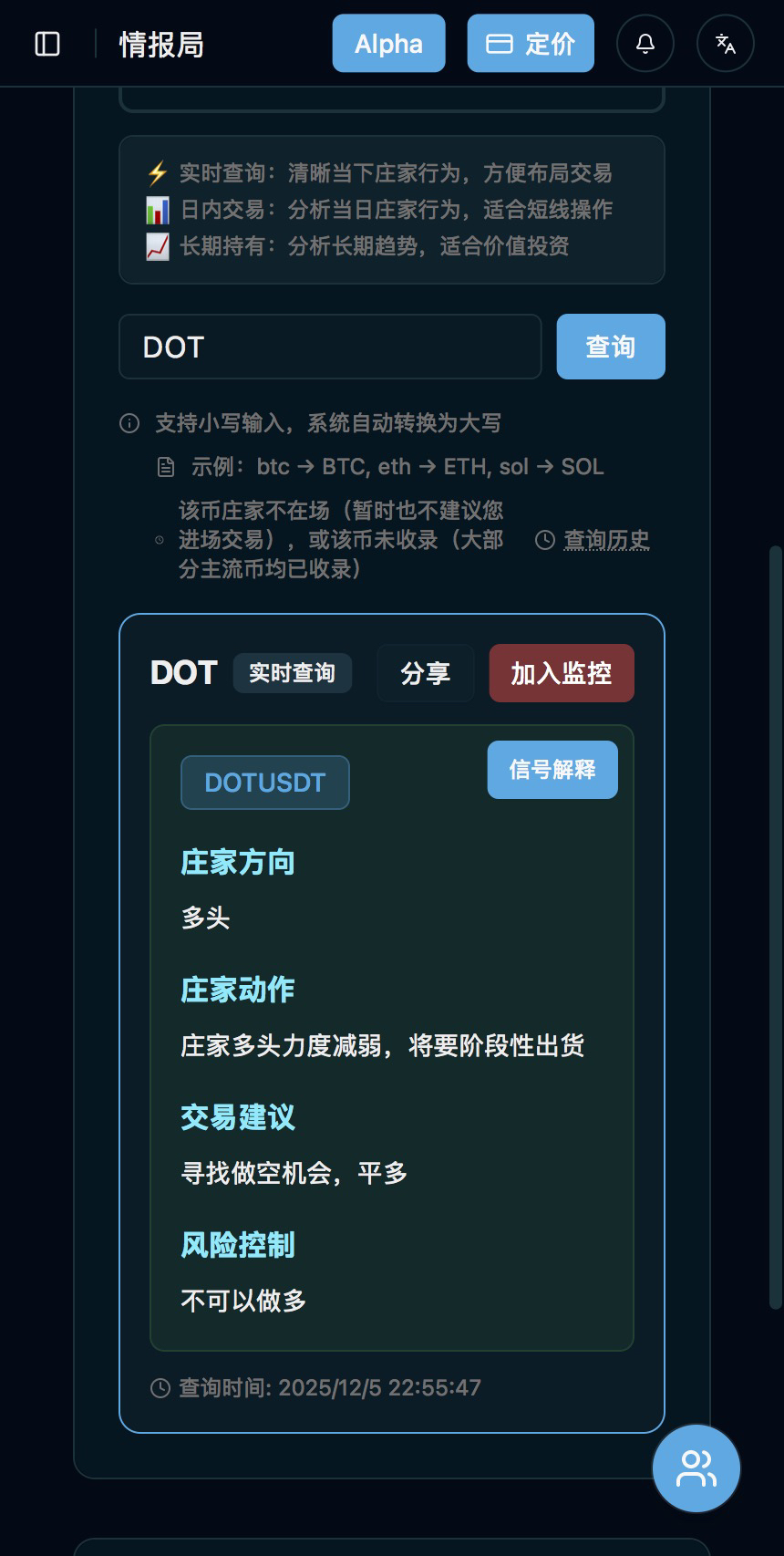Screen dimensions: 784x1556
Task: Open the 定价 pricing page
Action: click(x=531, y=44)
